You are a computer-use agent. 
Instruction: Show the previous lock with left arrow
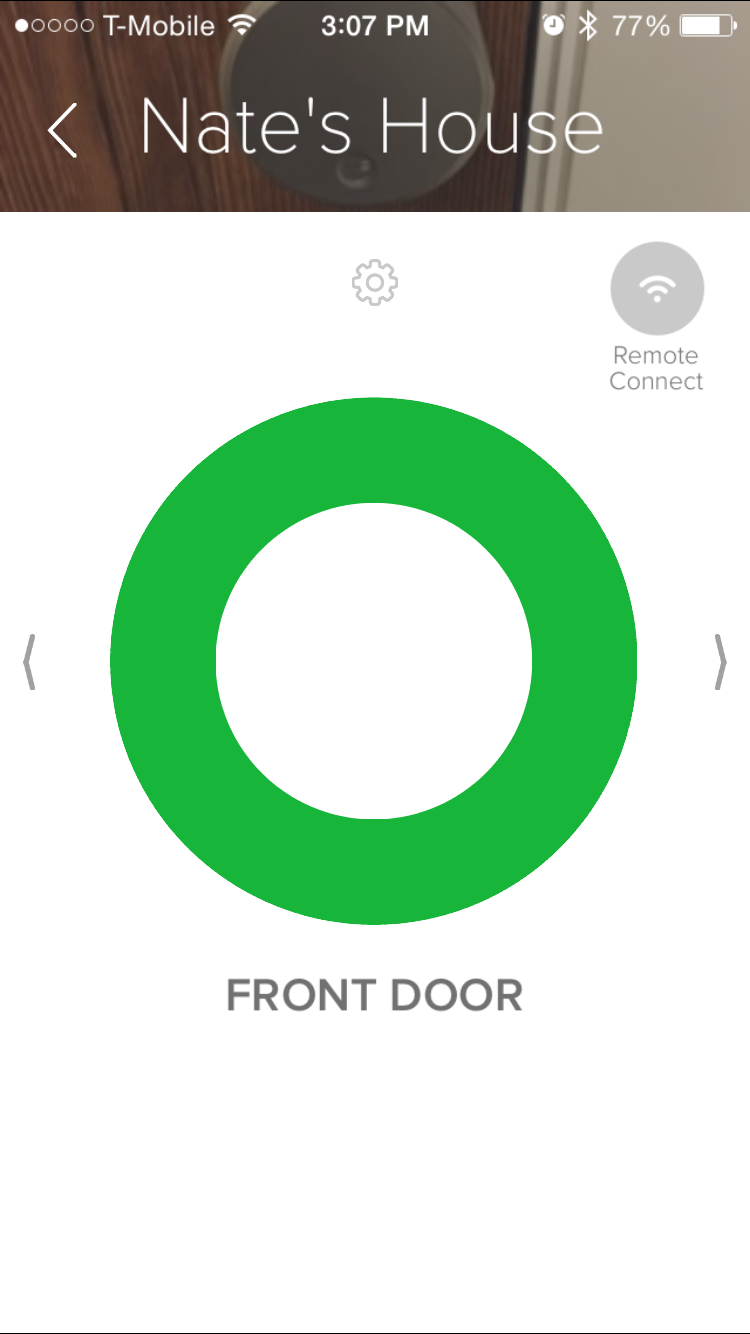click(30, 662)
